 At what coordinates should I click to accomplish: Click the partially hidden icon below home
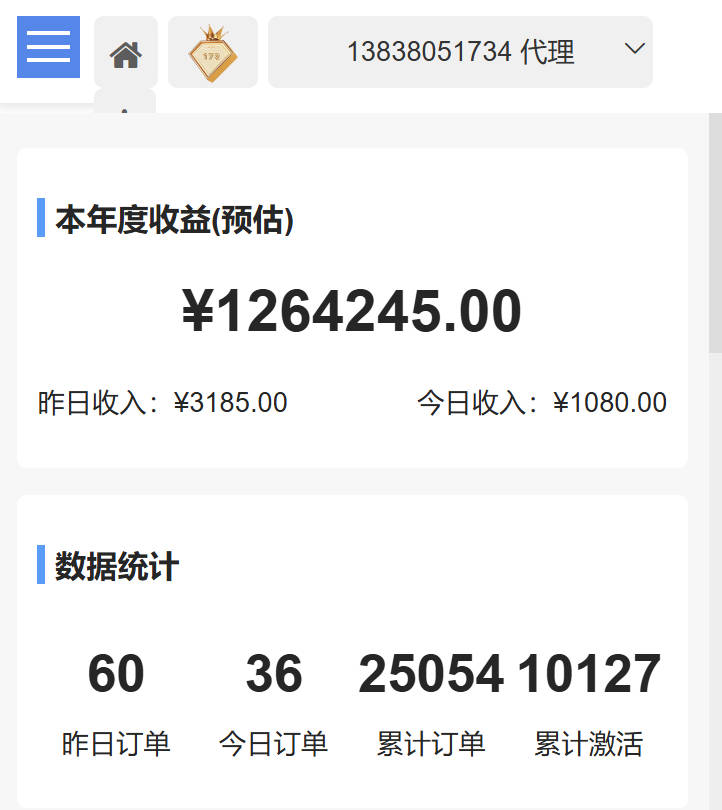tap(124, 100)
